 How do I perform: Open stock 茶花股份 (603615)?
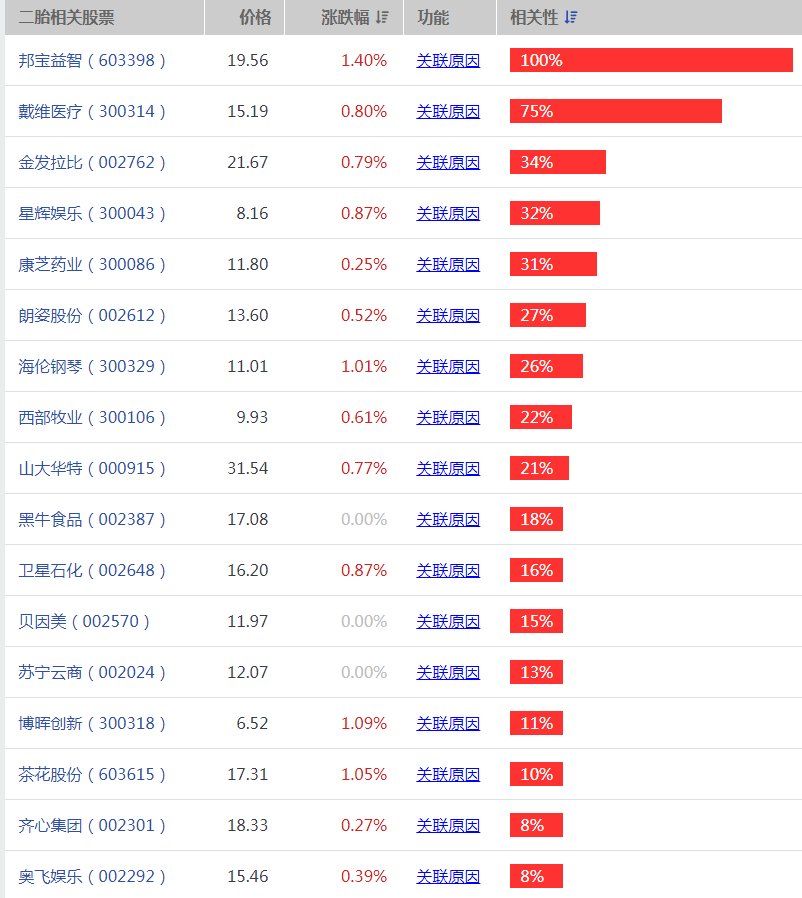pos(92,775)
